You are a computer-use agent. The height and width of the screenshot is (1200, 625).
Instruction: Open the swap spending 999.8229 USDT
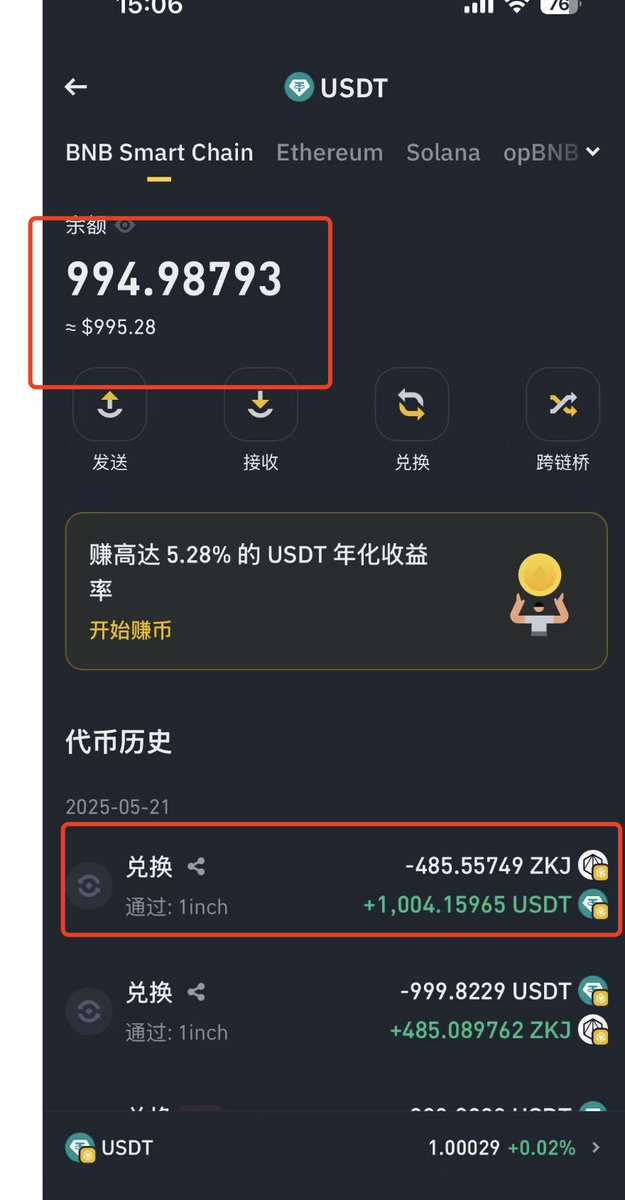tap(340, 1011)
